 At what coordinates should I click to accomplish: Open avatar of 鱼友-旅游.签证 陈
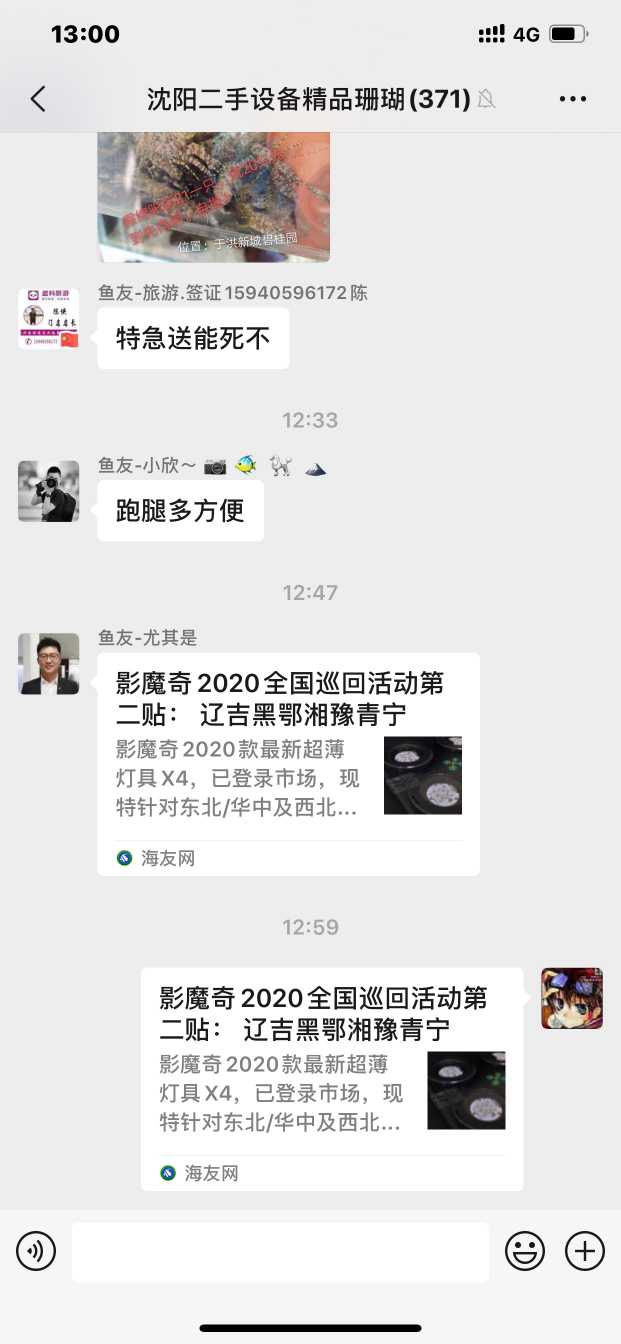tap(48, 318)
